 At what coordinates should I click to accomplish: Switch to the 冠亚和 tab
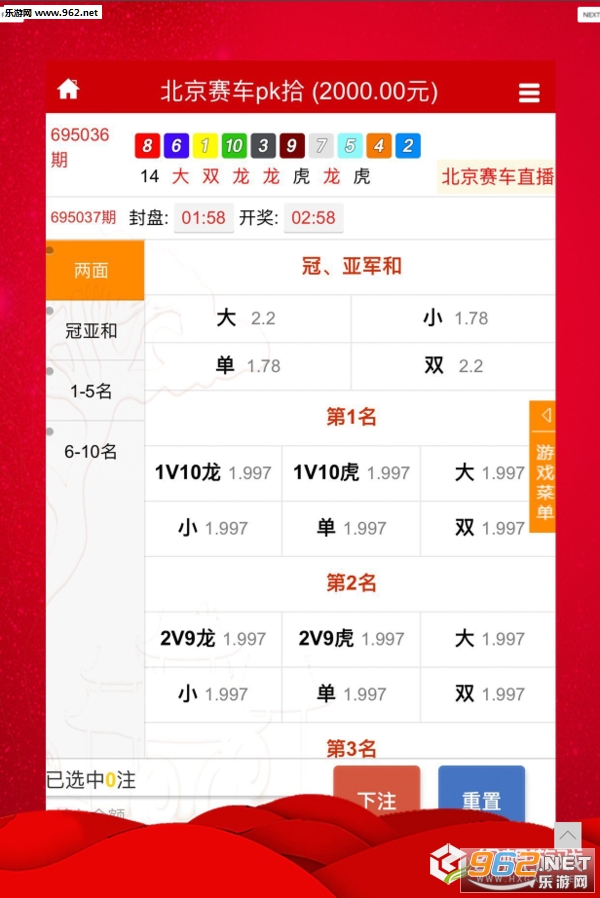tap(92, 331)
